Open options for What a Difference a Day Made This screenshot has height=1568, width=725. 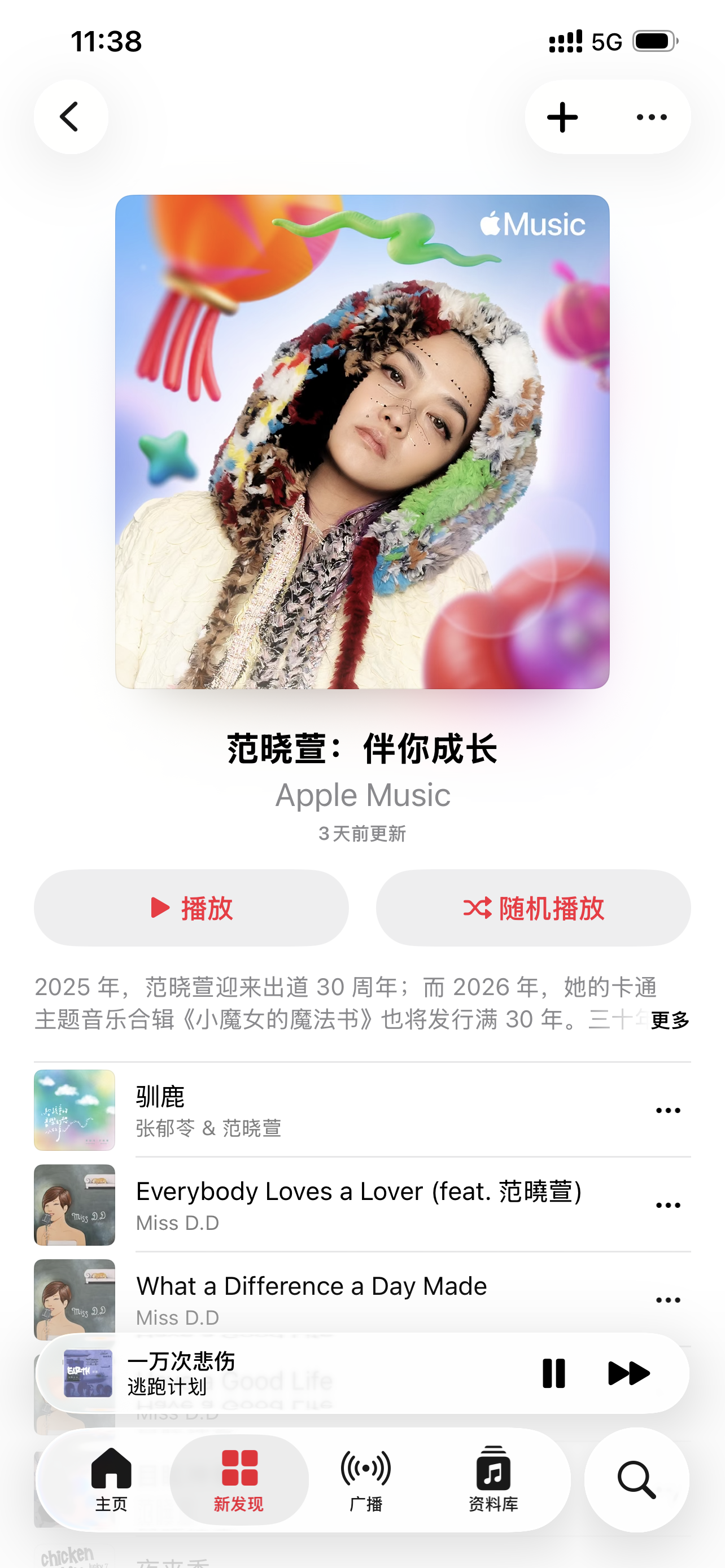(668, 1299)
